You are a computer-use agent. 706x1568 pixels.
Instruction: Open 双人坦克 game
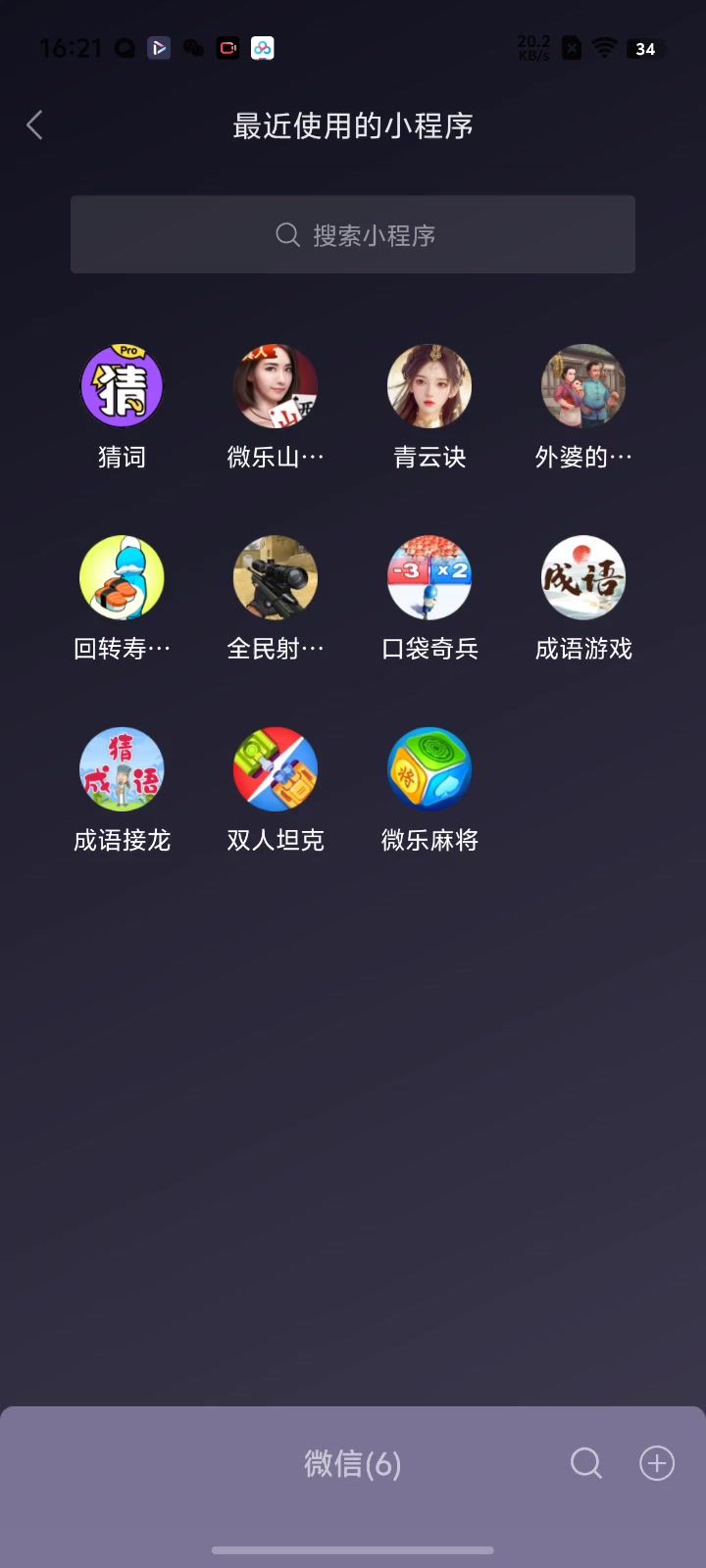point(276,769)
